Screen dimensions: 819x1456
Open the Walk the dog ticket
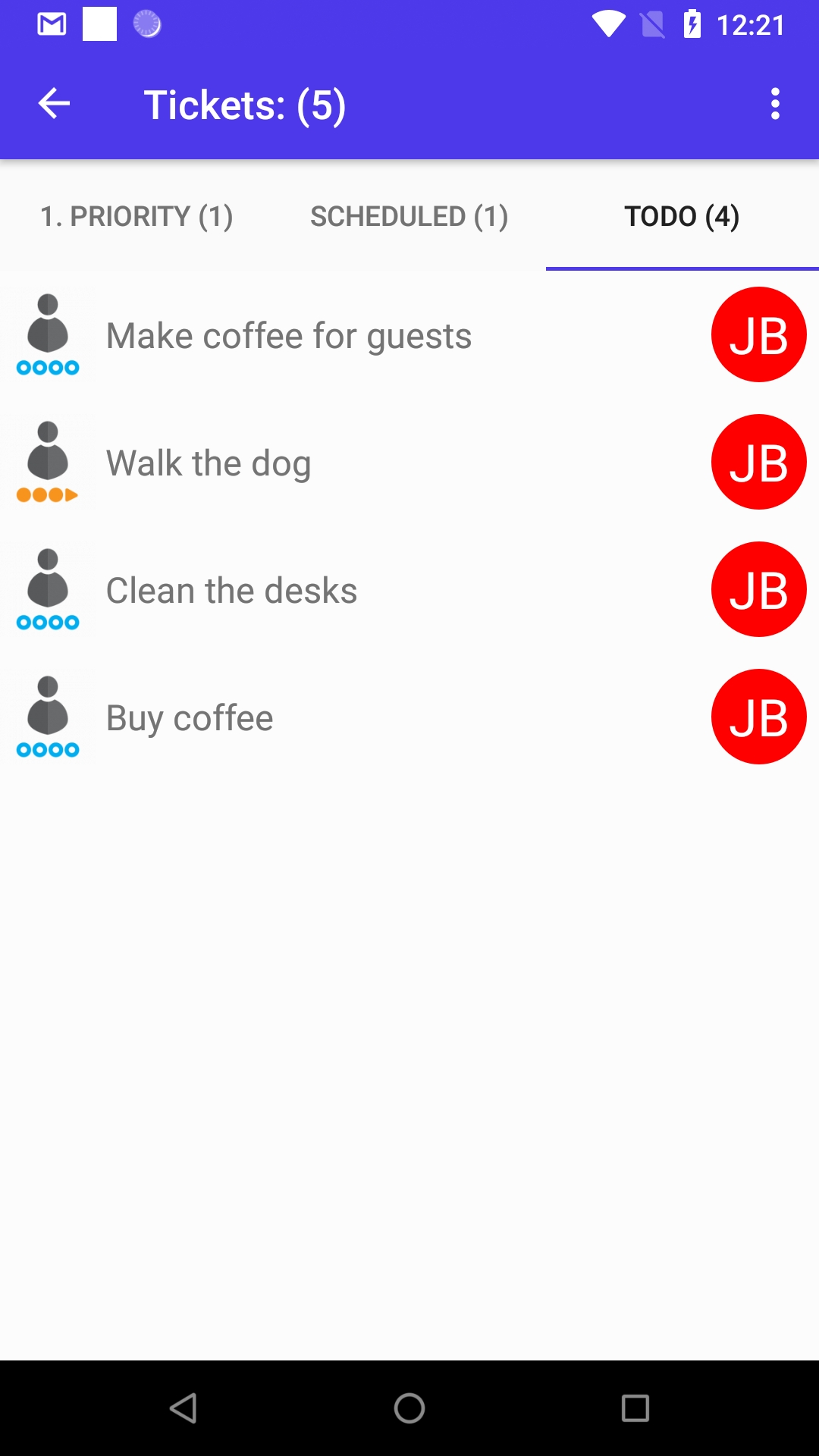(x=209, y=463)
